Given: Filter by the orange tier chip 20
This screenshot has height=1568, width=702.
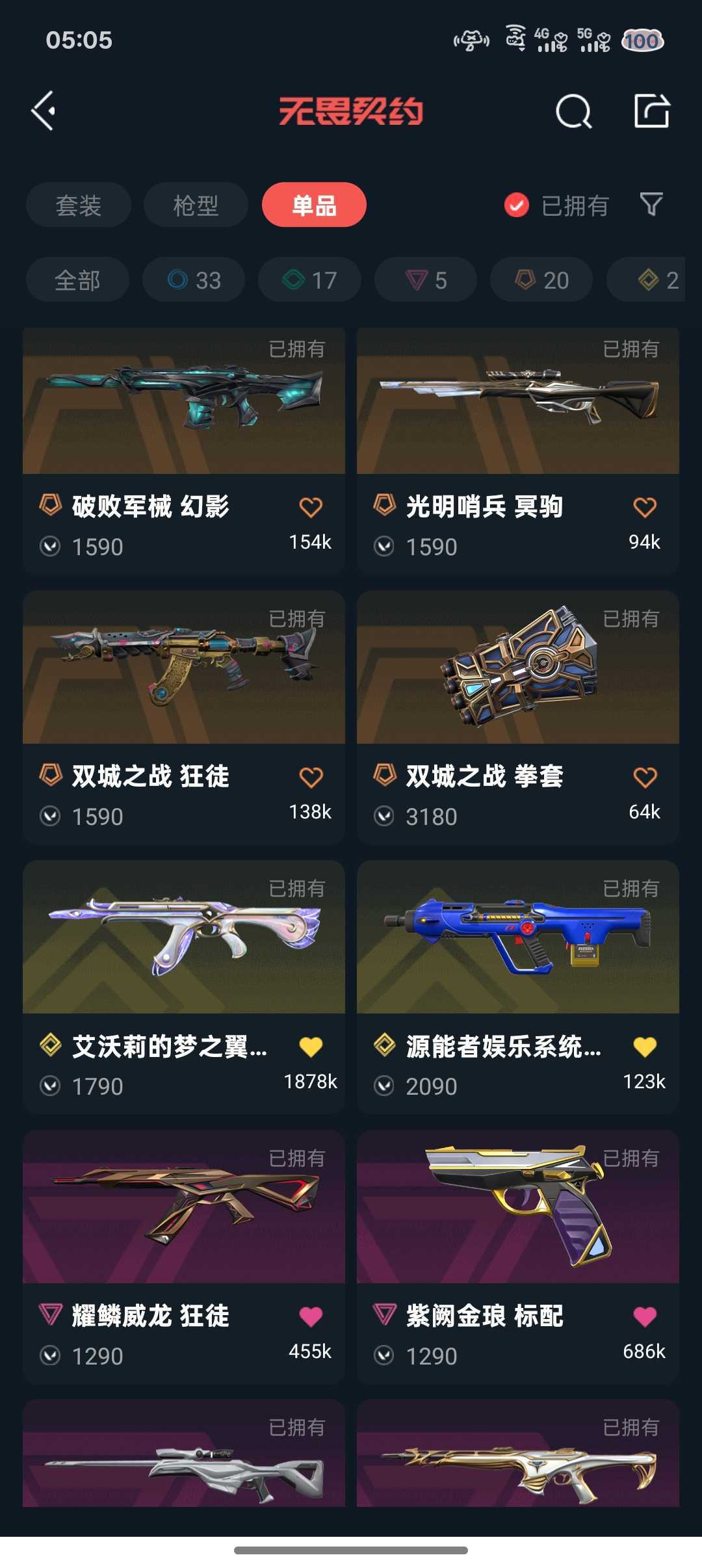Looking at the screenshot, I should click(x=541, y=280).
